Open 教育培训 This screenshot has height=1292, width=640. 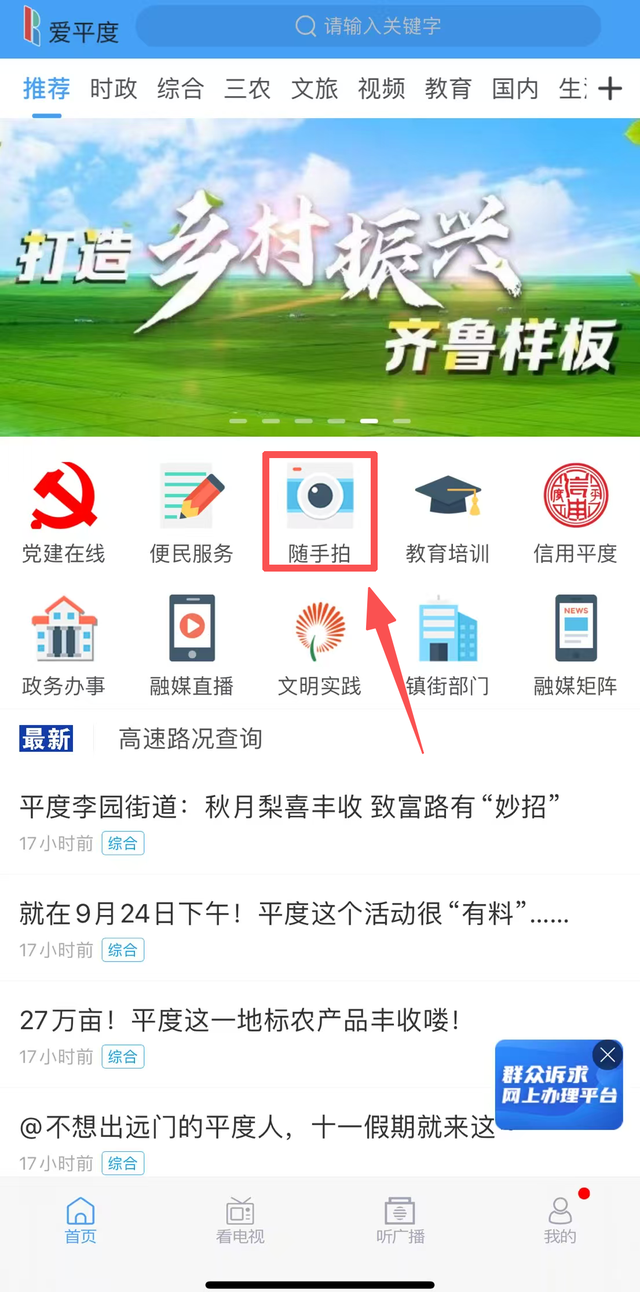(x=447, y=513)
